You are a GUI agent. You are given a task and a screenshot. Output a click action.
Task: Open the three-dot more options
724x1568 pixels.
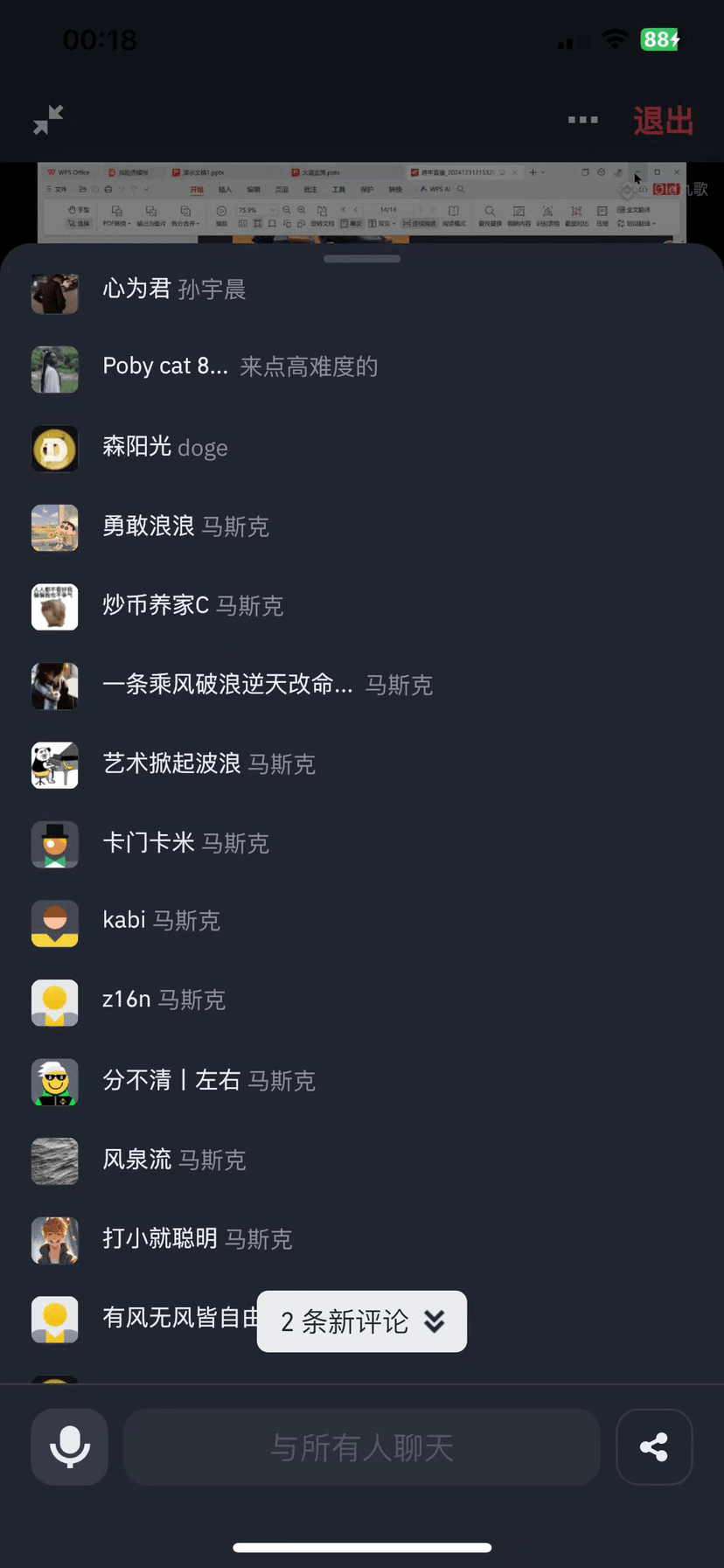[x=583, y=120]
